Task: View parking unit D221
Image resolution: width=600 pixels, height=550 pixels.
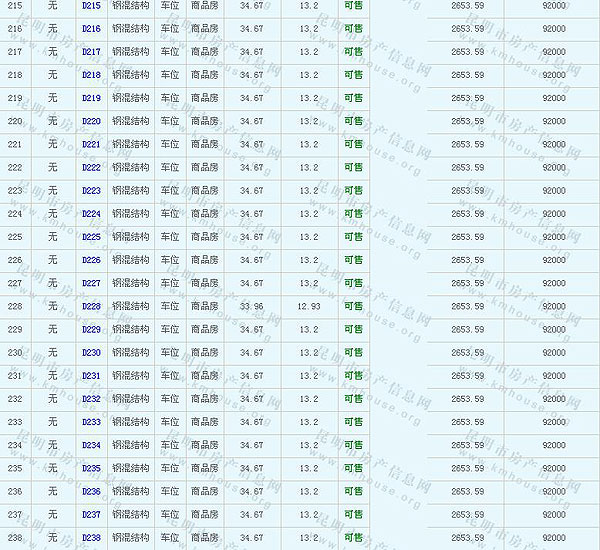Action: pyautogui.click(x=91, y=144)
